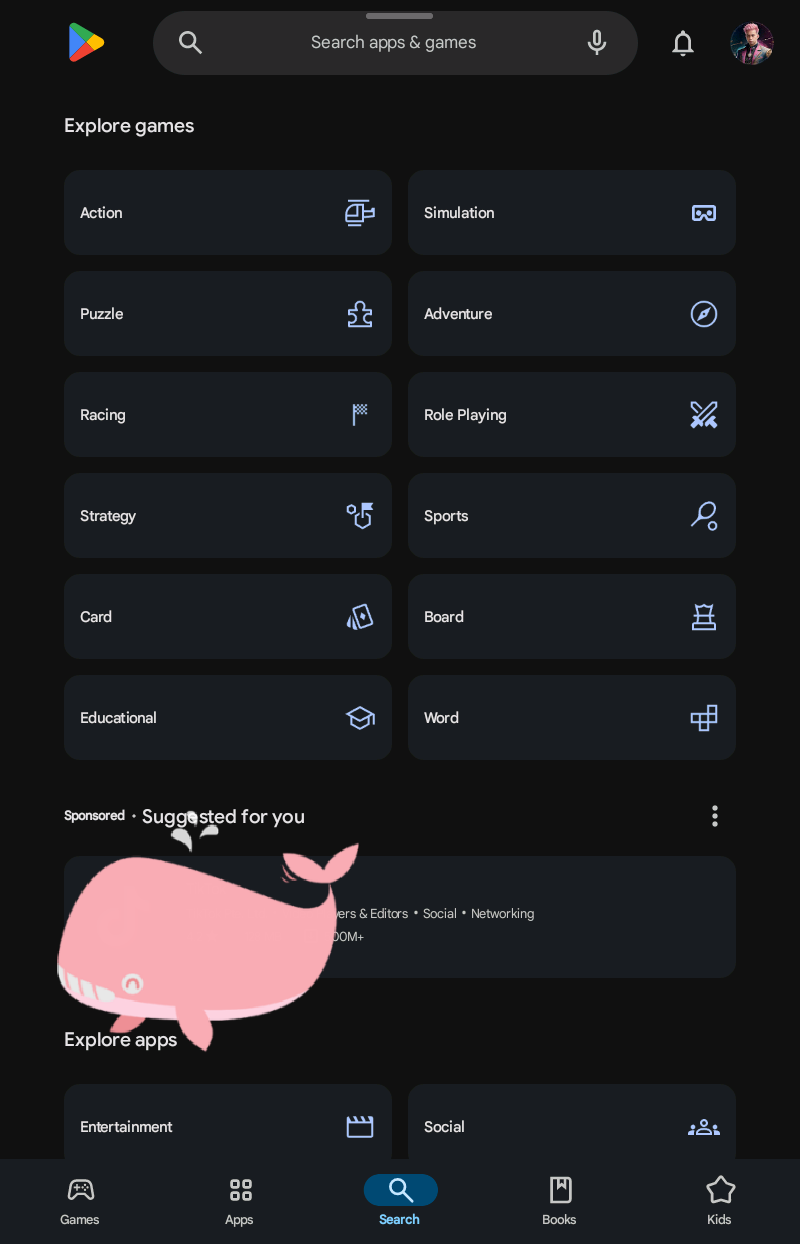Open the Board games category

click(572, 617)
